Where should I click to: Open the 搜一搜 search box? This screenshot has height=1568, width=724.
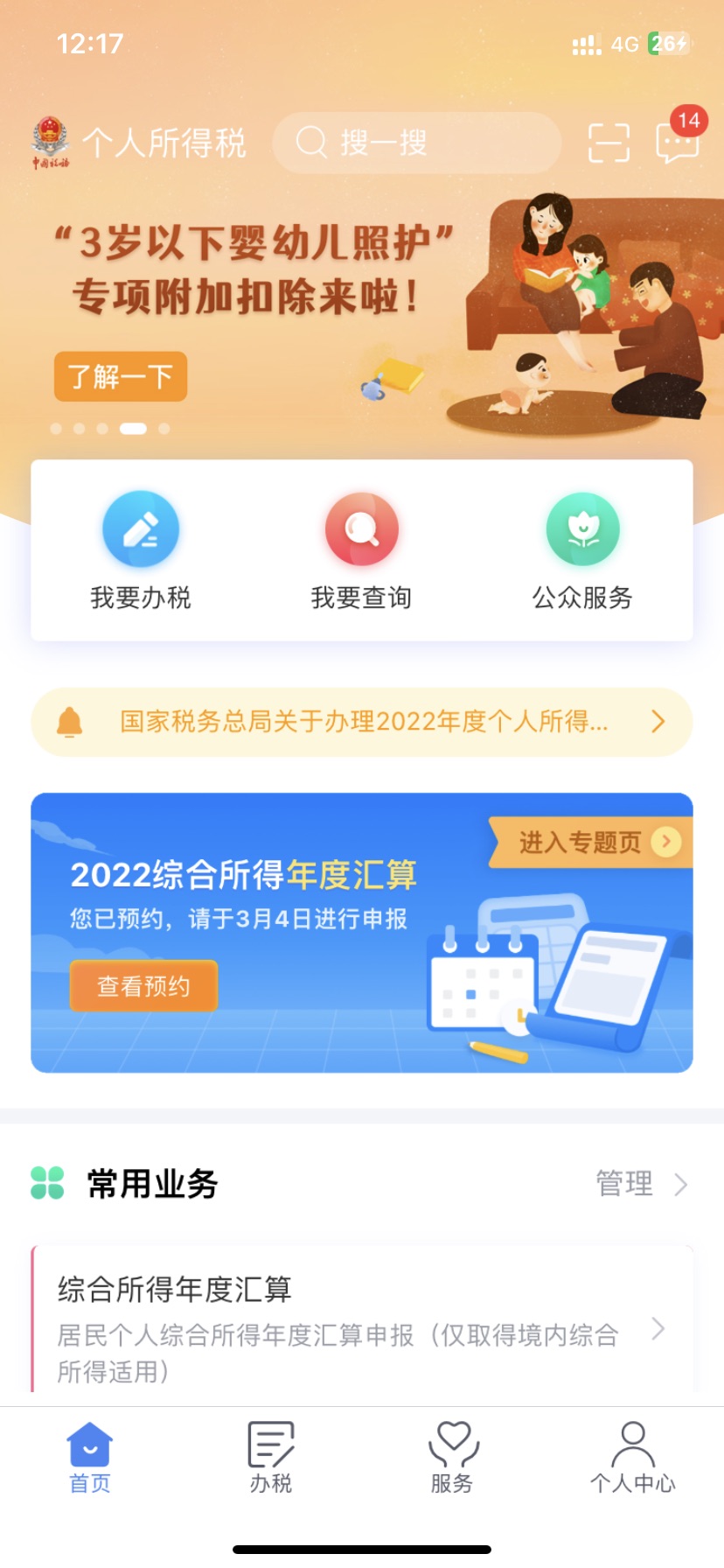[416, 143]
